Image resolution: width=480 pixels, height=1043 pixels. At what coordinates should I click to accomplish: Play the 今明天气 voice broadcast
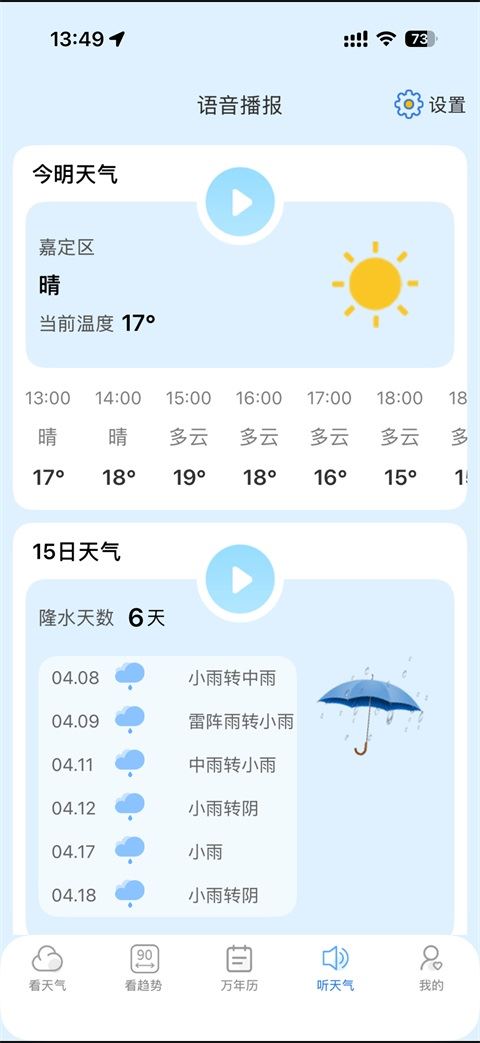(240, 202)
